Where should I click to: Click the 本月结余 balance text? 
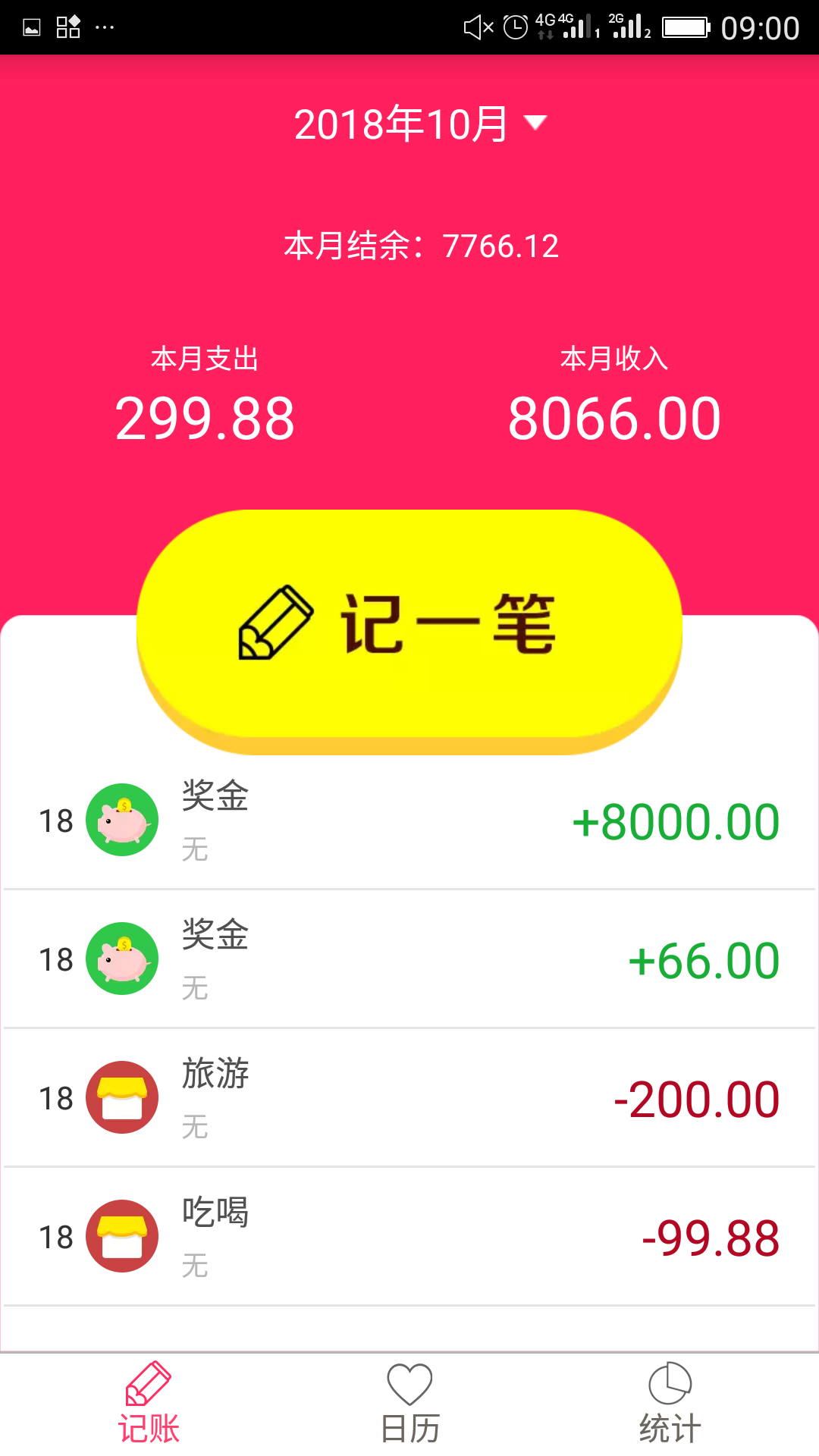(422, 245)
